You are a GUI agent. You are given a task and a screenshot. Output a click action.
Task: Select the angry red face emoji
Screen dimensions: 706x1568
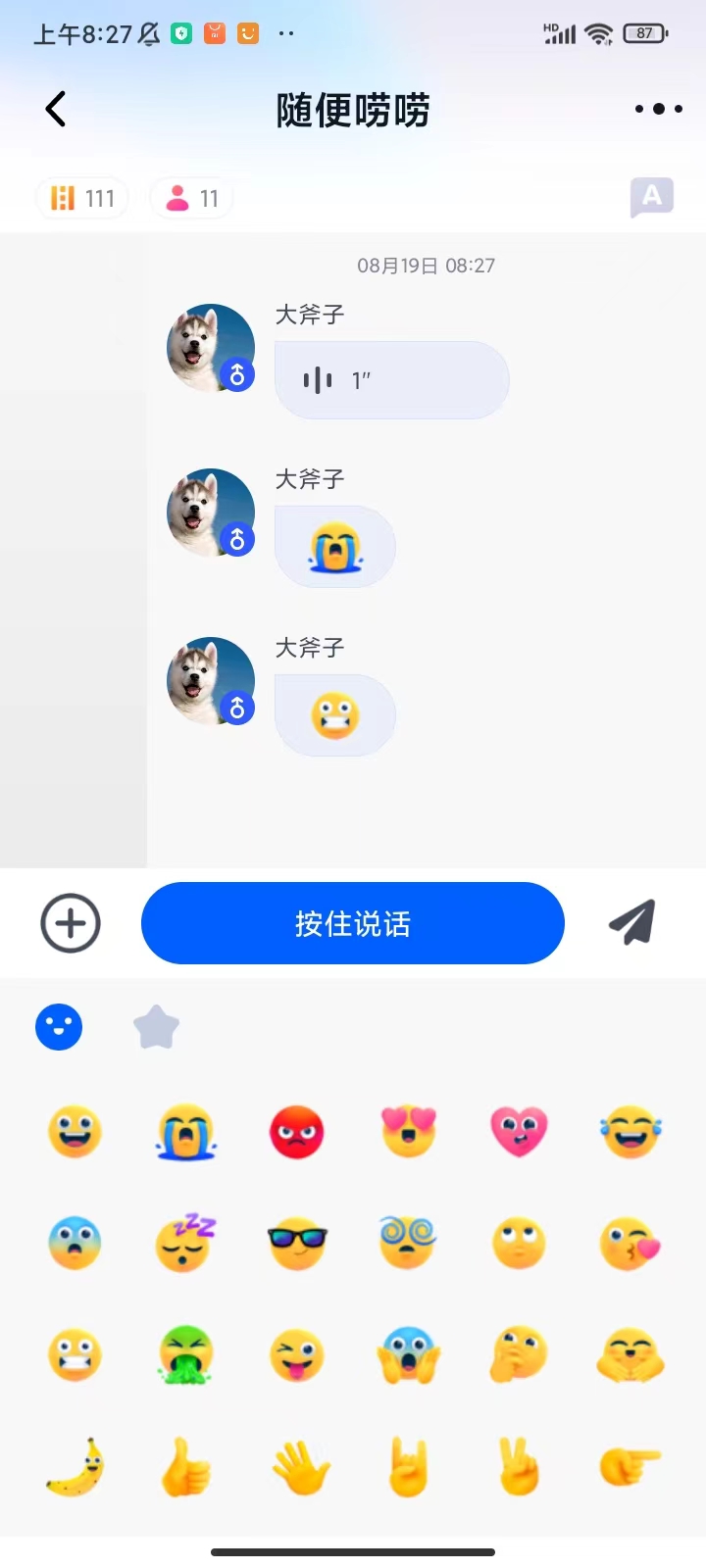296,1132
